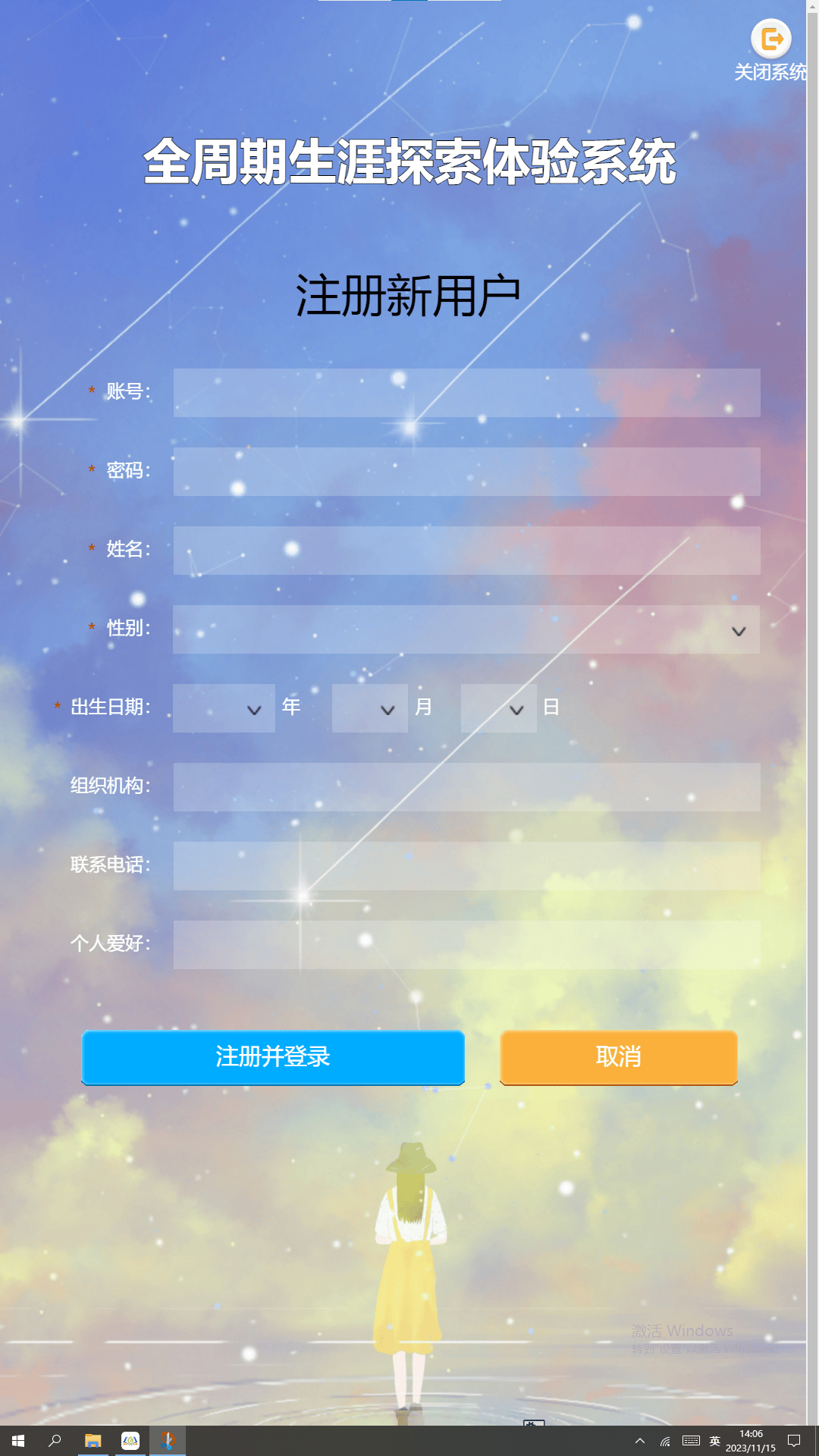819x1456 pixels.
Task: Open the birth year (年) dropdown
Action: (x=224, y=708)
